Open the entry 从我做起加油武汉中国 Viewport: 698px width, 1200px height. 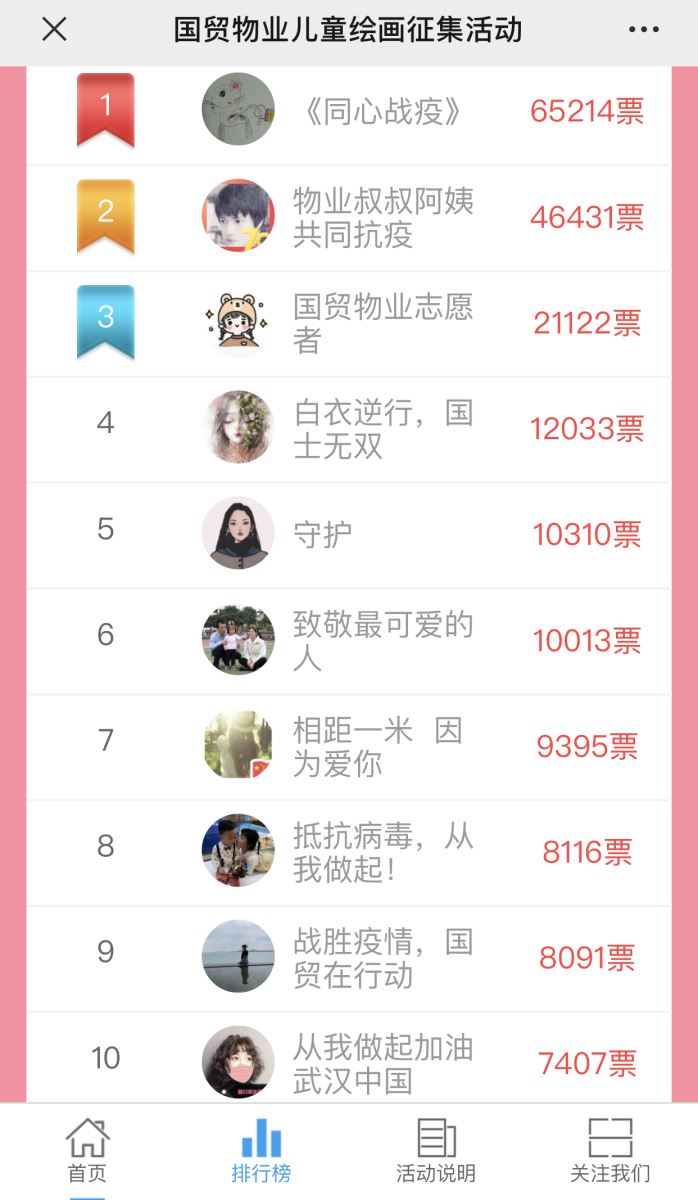(x=383, y=1063)
